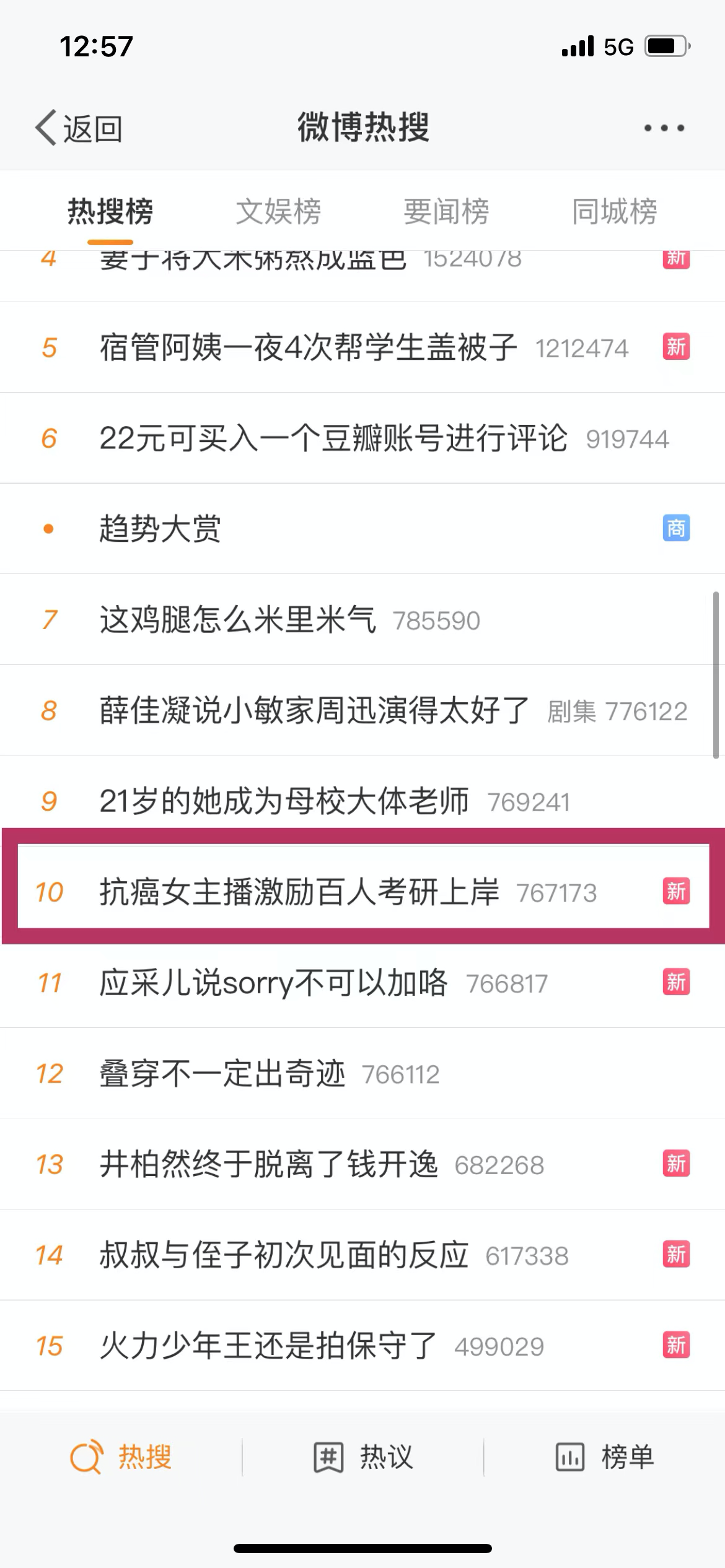Select the 热搜榜 tab
Image resolution: width=725 pixels, height=1568 pixels.
click(x=110, y=212)
